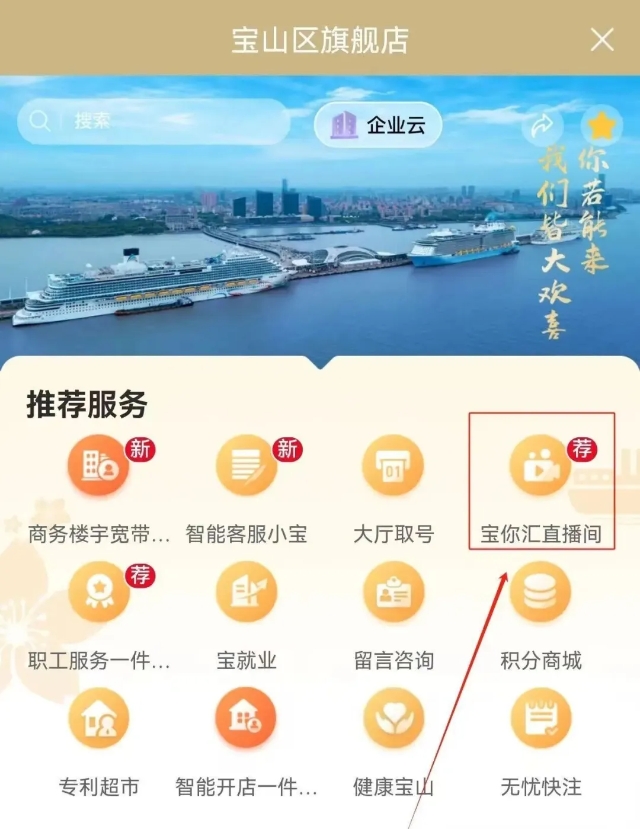
Task: Open 专利超市 patent market
Action: pos(99,719)
